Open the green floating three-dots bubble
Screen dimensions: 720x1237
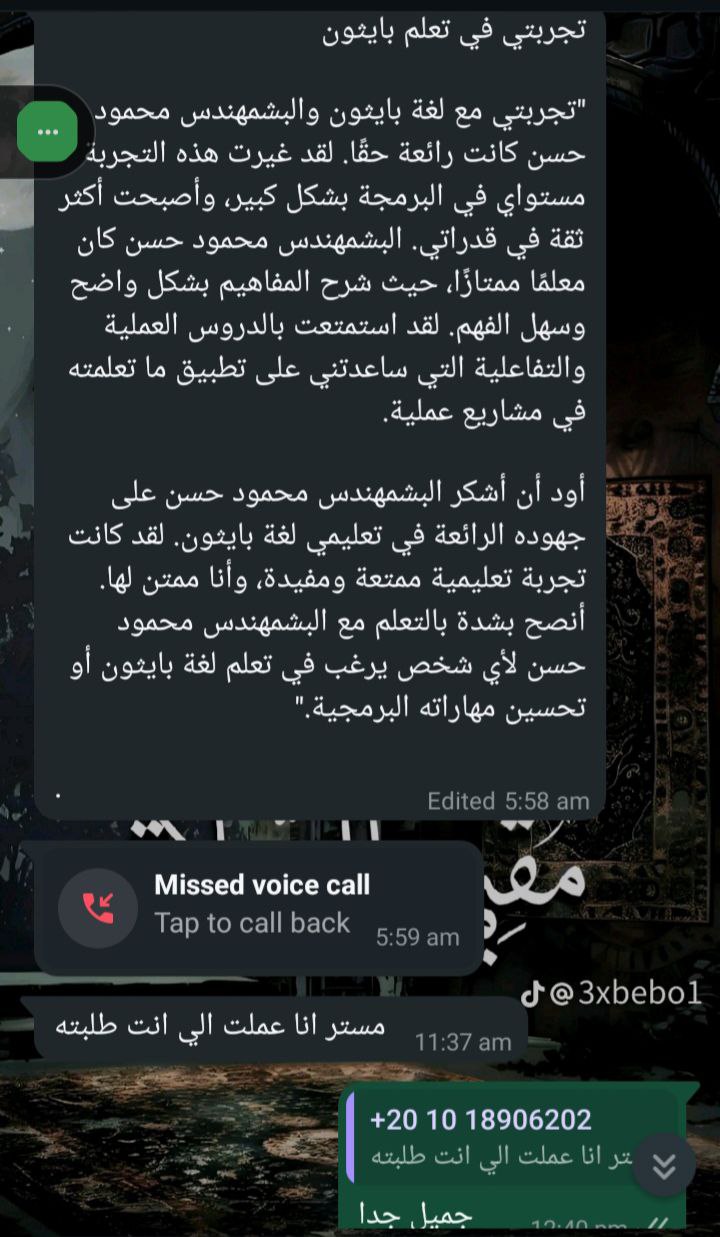46,131
